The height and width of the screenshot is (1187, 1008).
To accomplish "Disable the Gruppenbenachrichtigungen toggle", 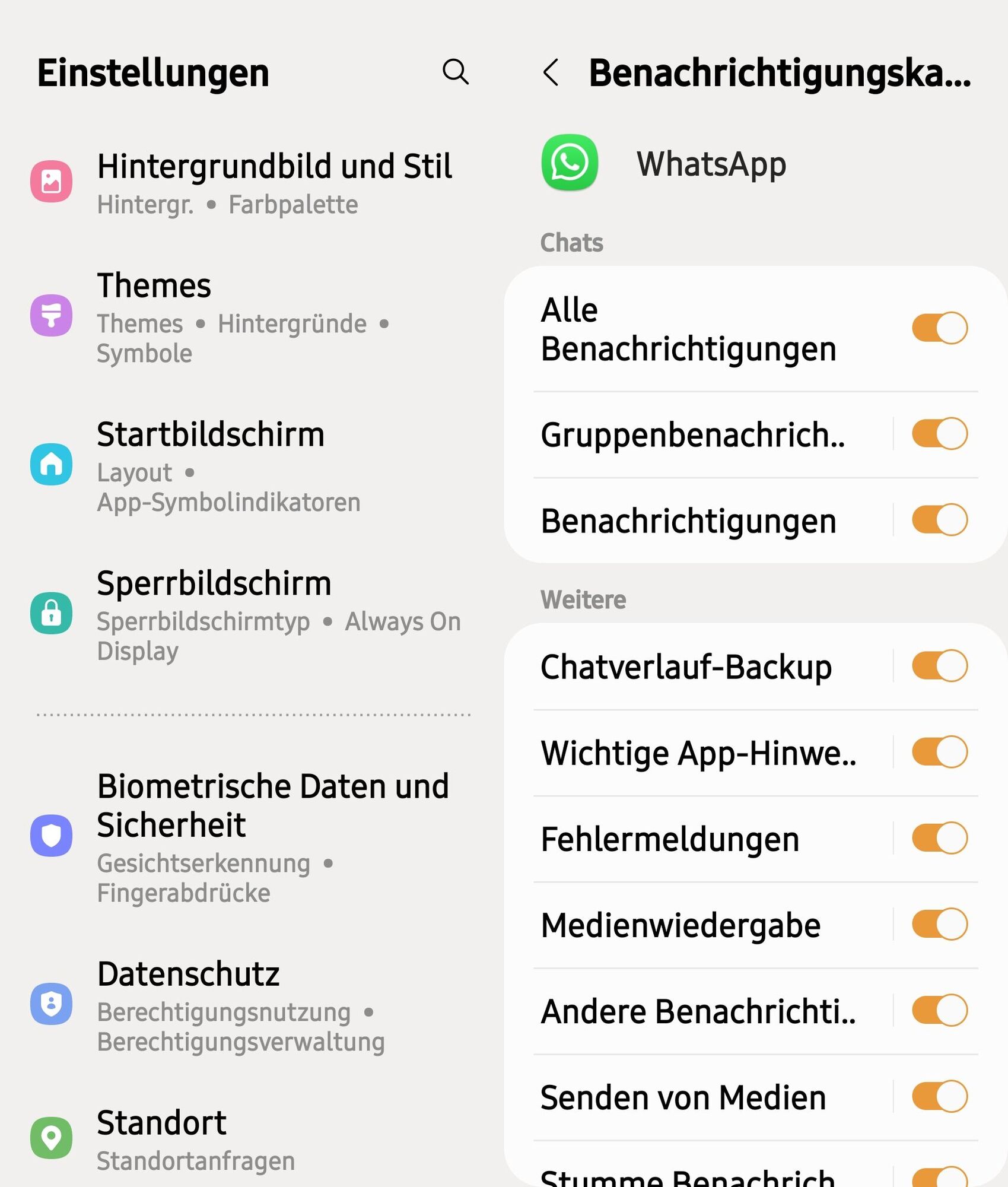I will pos(939,434).
